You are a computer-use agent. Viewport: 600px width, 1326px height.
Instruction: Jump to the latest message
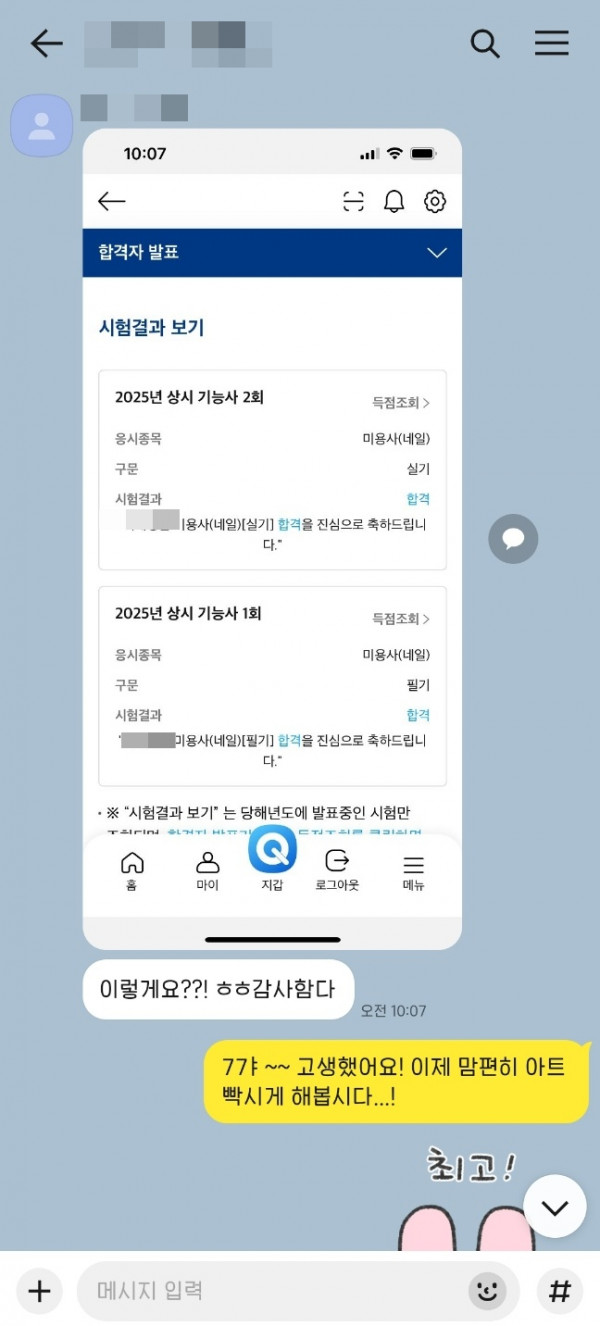point(554,1207)
